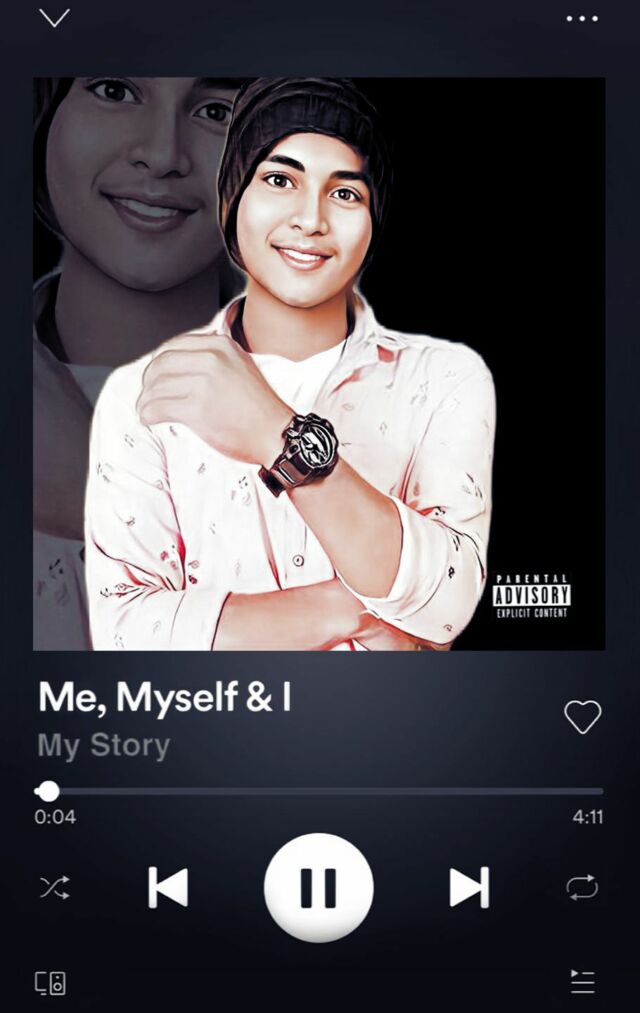This screenshot has height=1013, width=640.
Task: Collapse the now playing screen
Action: pos(54,18)
